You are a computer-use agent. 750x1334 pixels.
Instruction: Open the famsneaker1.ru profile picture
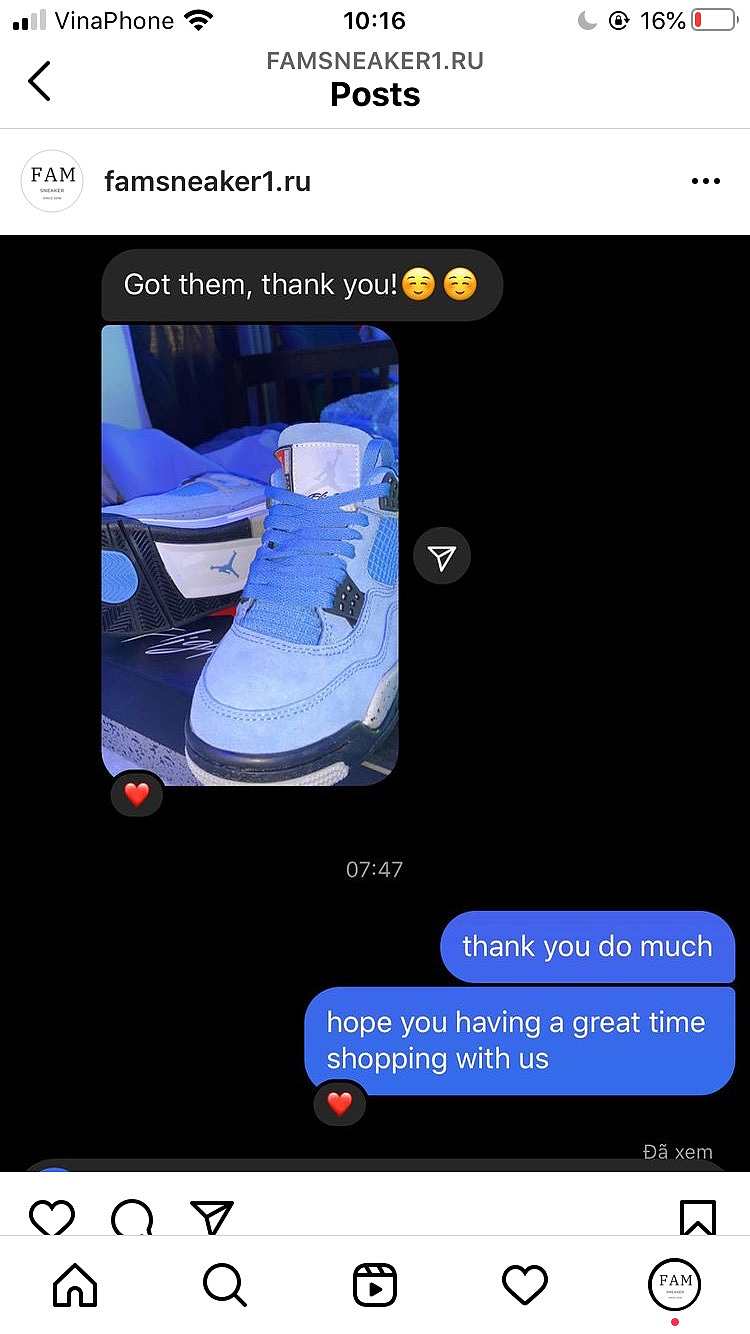tap(52, 182)
